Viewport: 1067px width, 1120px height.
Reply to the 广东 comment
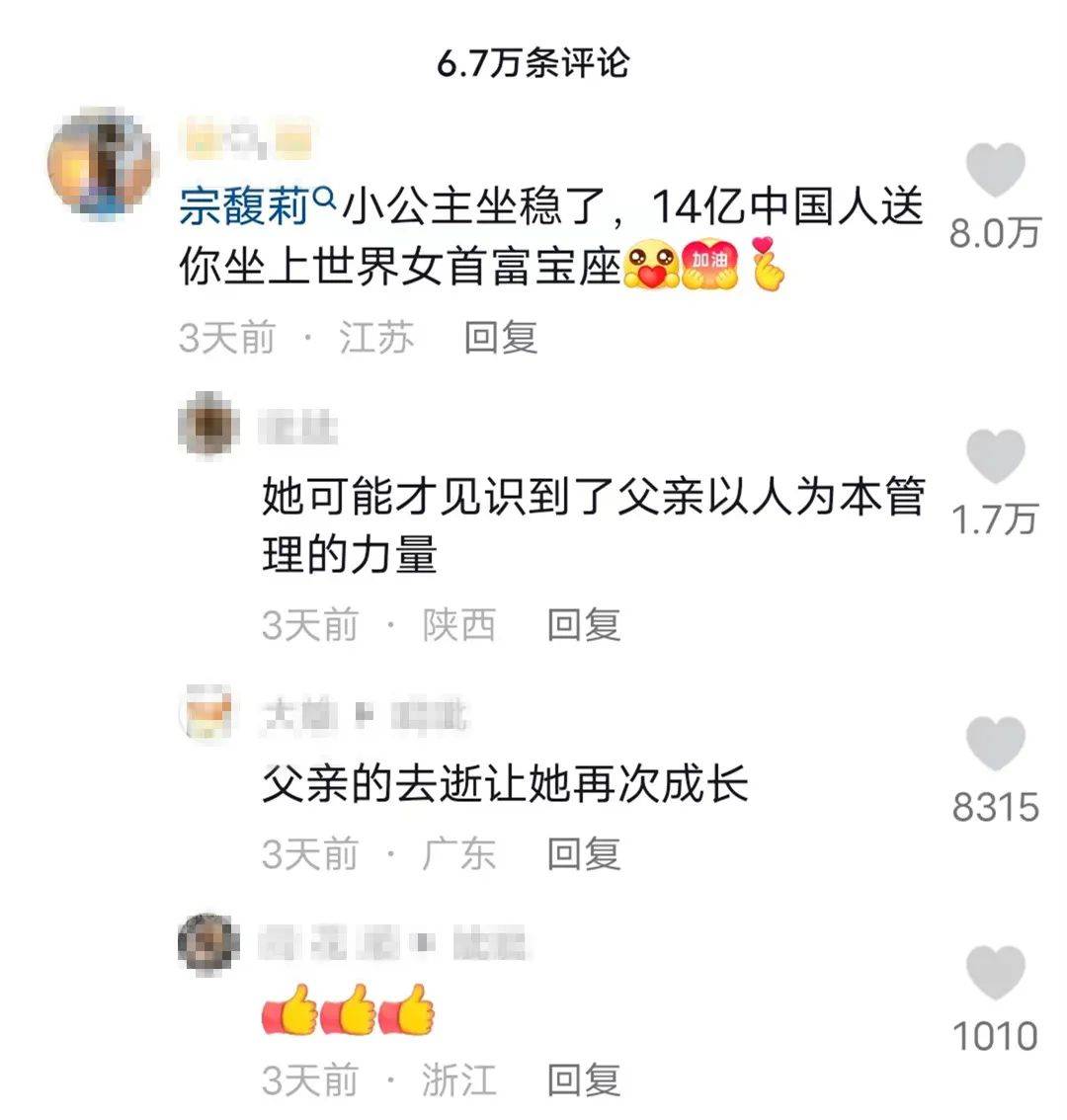pos(584,853)
